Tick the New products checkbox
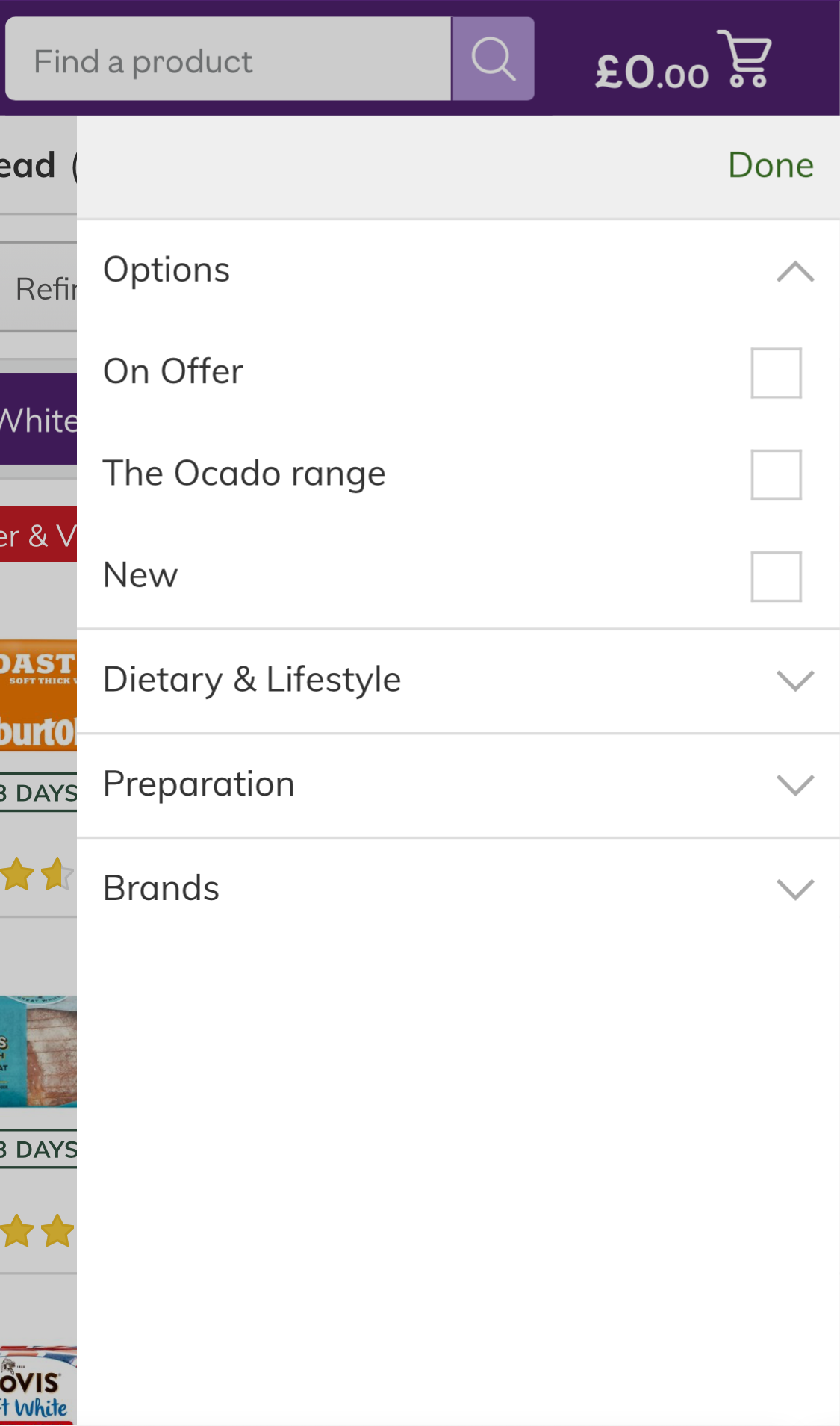This screenshot has width=840, height=1426. 776,576
